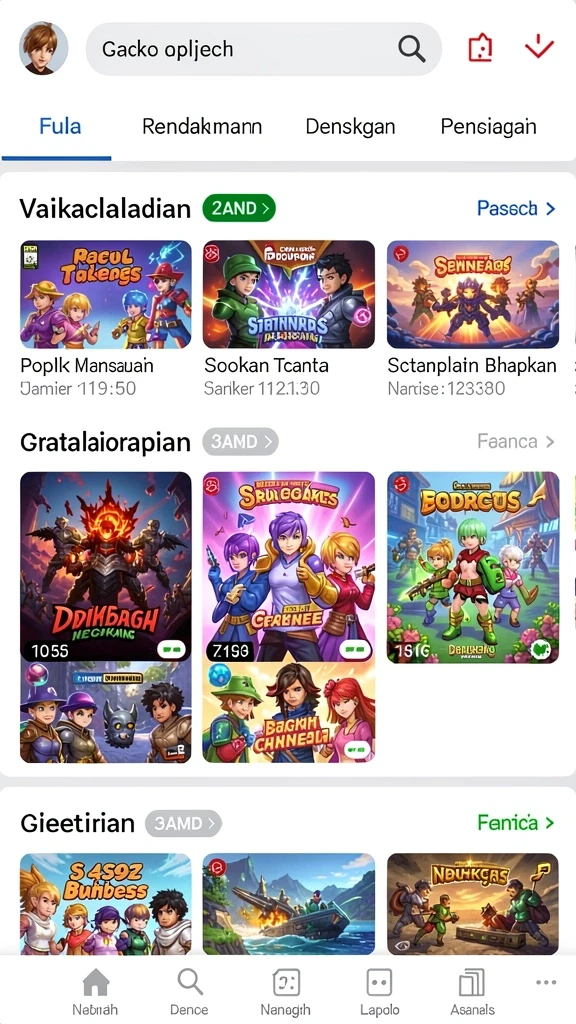Open the green Fenica link
The width and height of the screenshot is (576, 1024).
tap(516, 822)
